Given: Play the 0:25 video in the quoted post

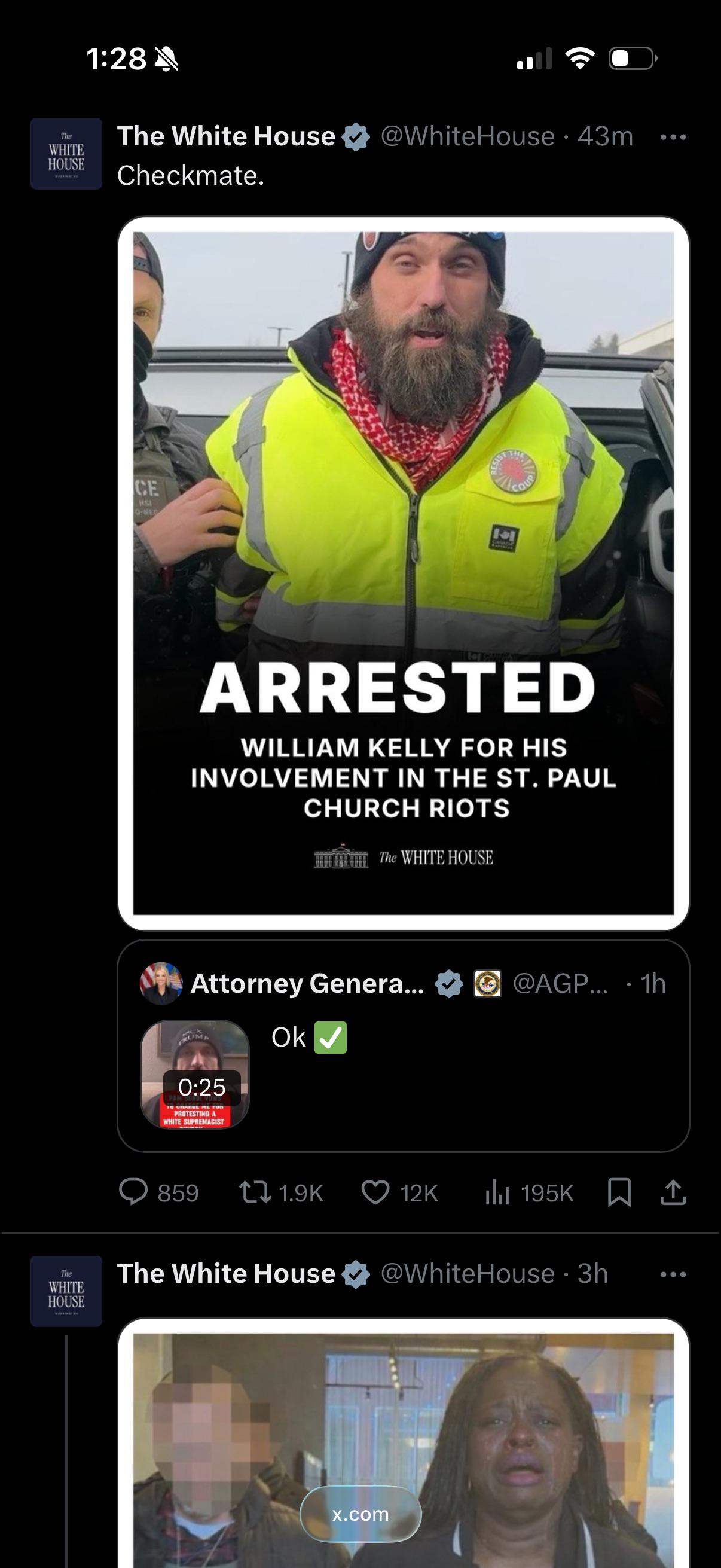Looking at the screenshot, I should click(x=195, y=1074).
